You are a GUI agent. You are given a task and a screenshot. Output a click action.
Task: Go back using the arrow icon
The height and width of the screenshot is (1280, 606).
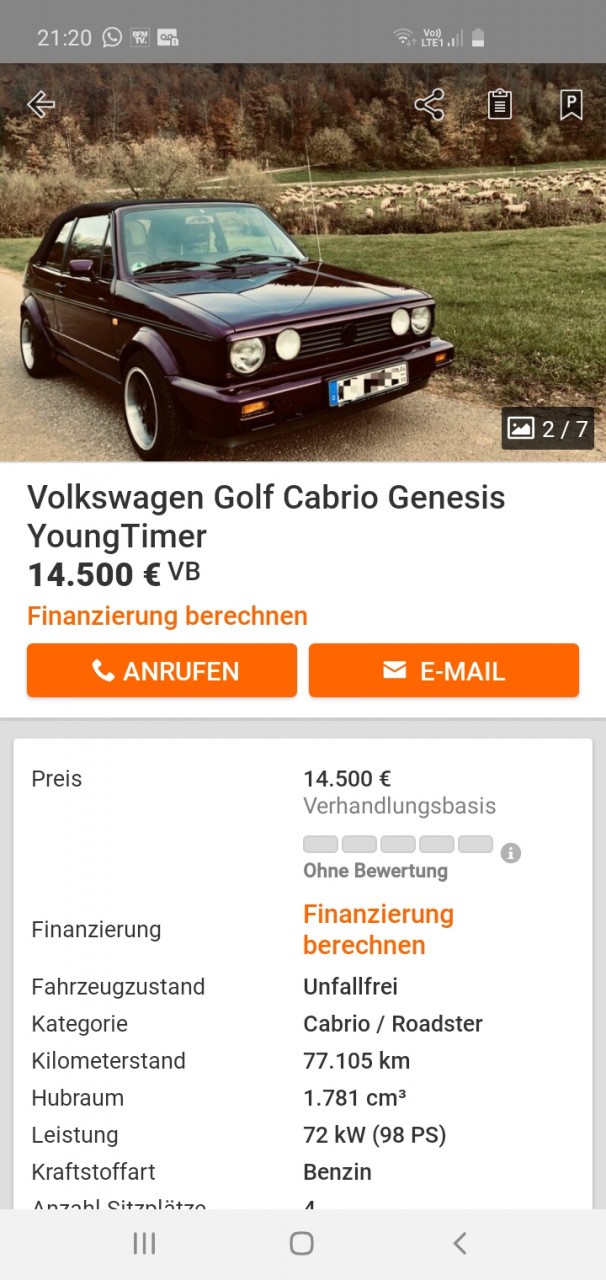point(40,104)
